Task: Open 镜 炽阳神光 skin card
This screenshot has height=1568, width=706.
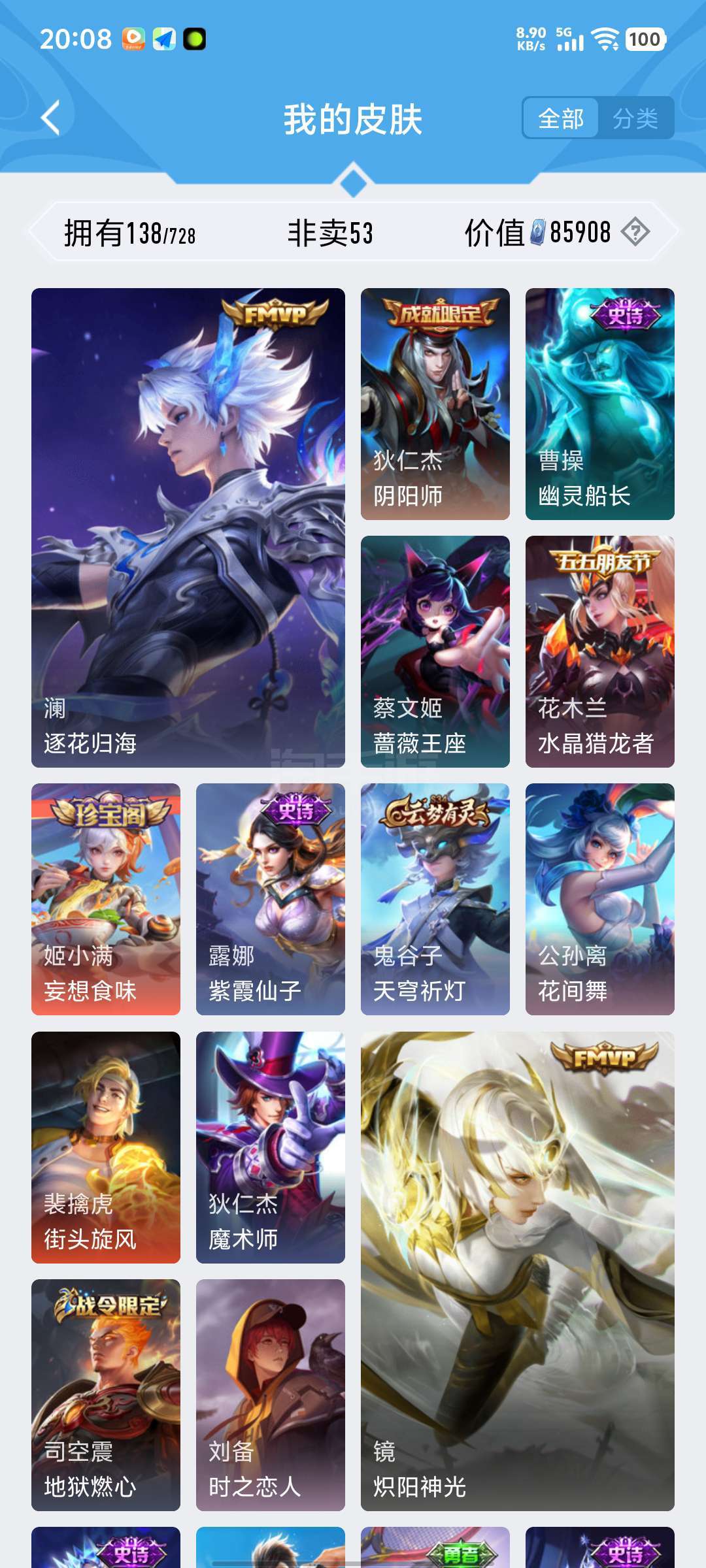Action: pyautogui.click(x=517, y=1271)
